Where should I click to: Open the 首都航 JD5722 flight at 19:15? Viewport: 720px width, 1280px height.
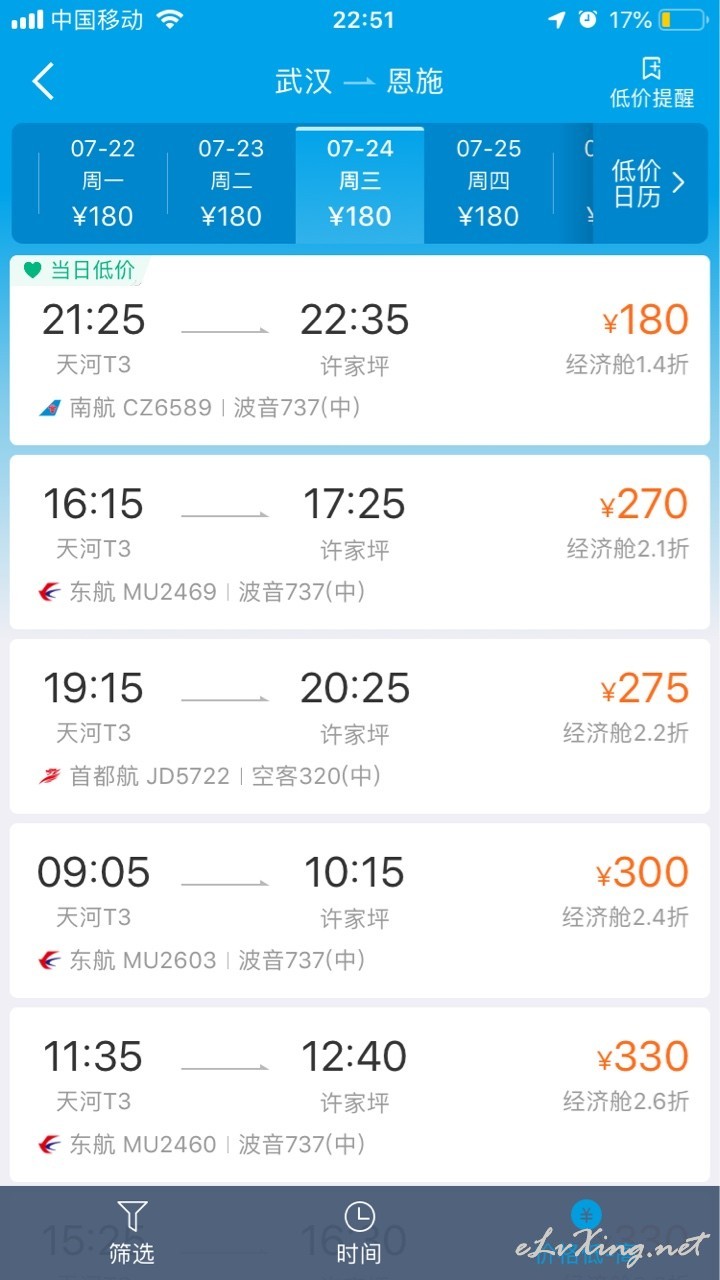[360, 726]
